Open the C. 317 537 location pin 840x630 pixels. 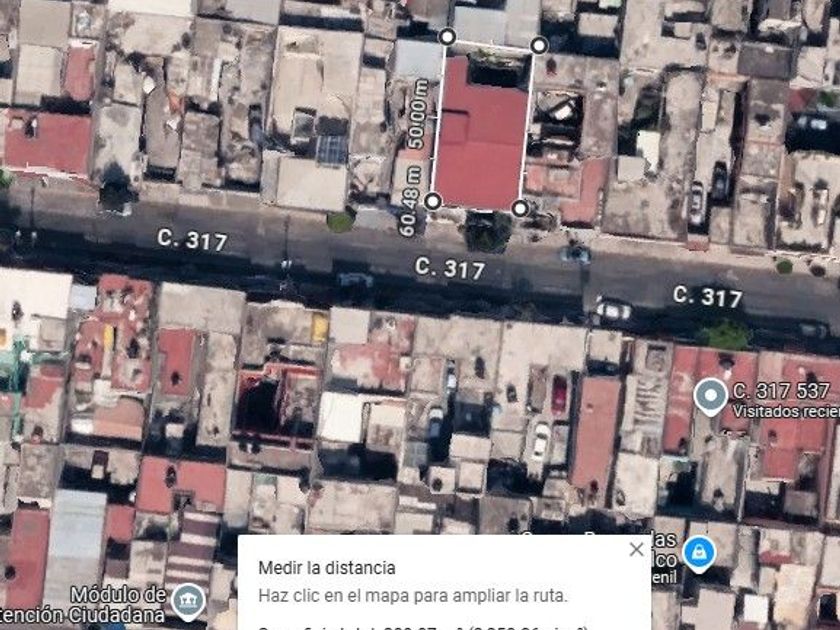pos(710,396)
